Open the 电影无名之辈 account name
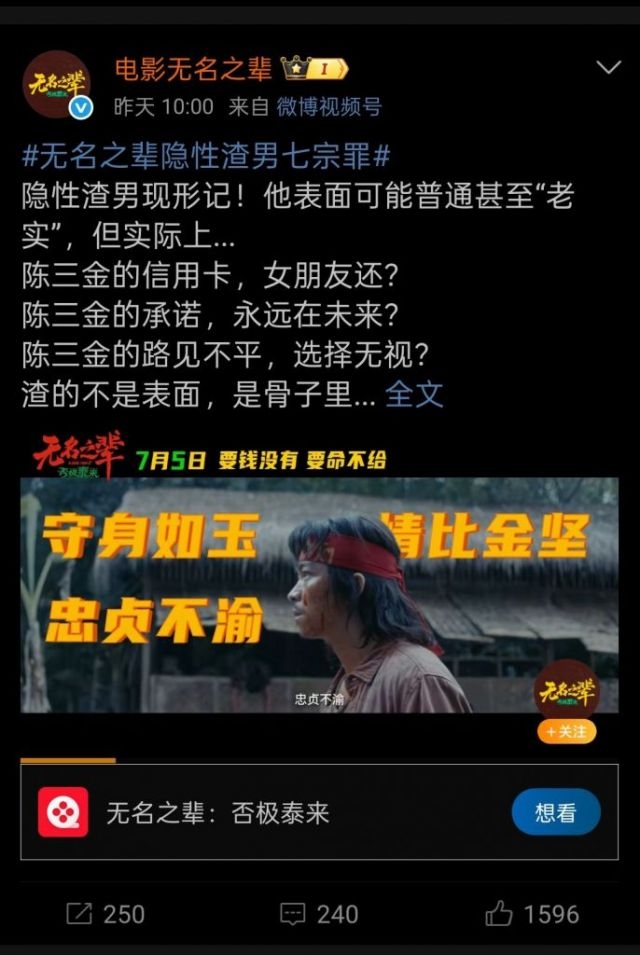The width and height of the screenshot is (640, 955). pos(193,68)
